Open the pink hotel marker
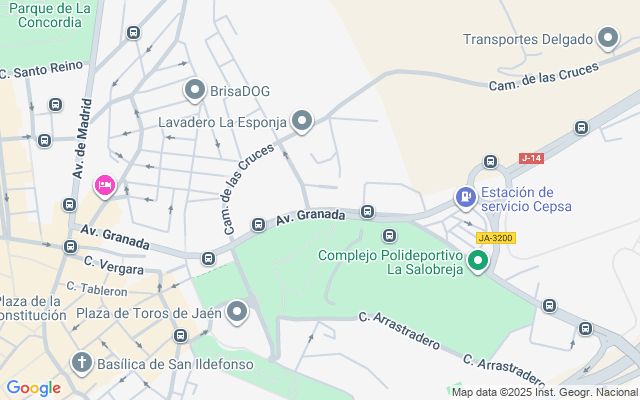 coord(104,185)
